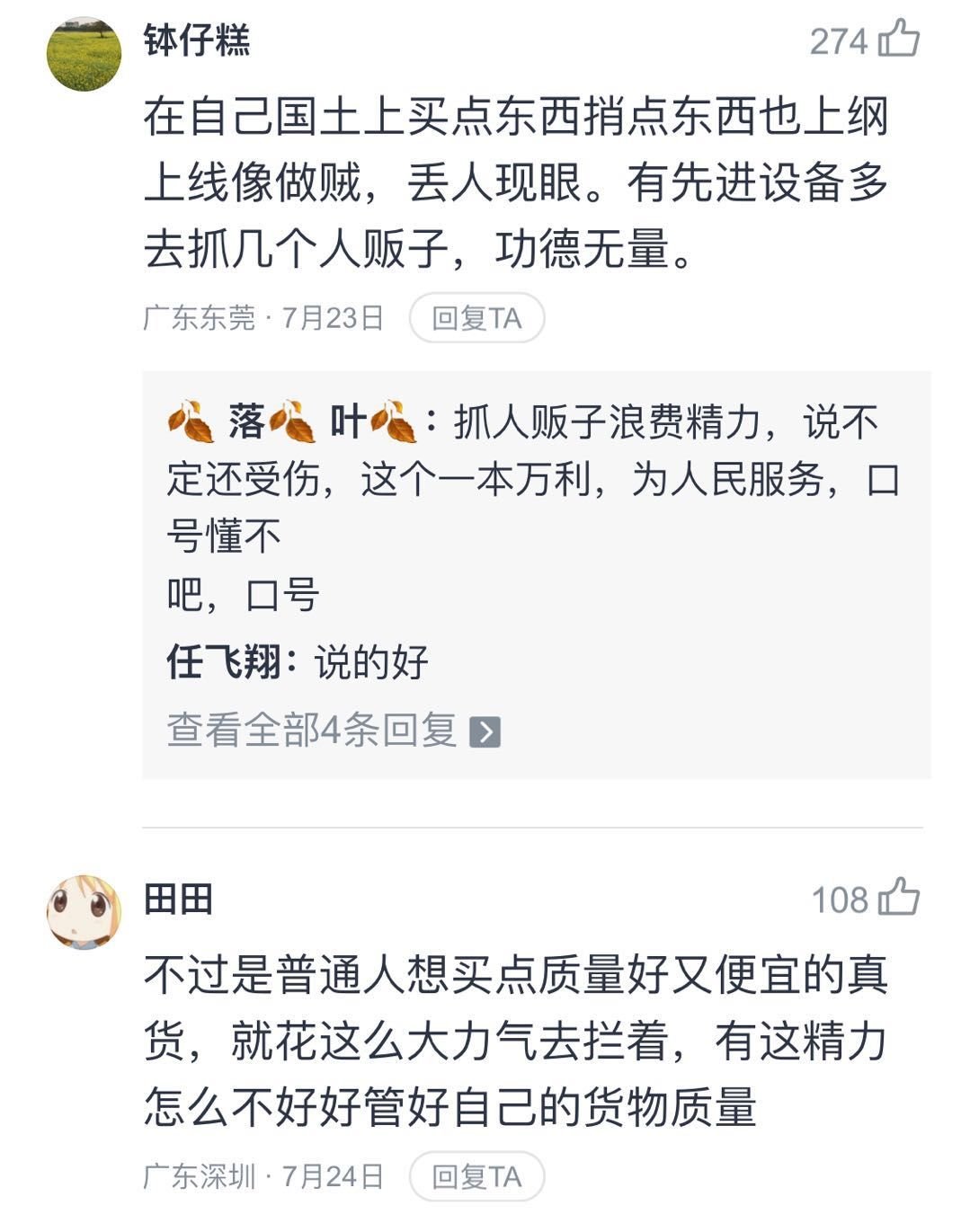The width and height of the screenshot is (970, 1232).
Task: Open 落叶's profile from reply
Action: [x=292, y=421]
